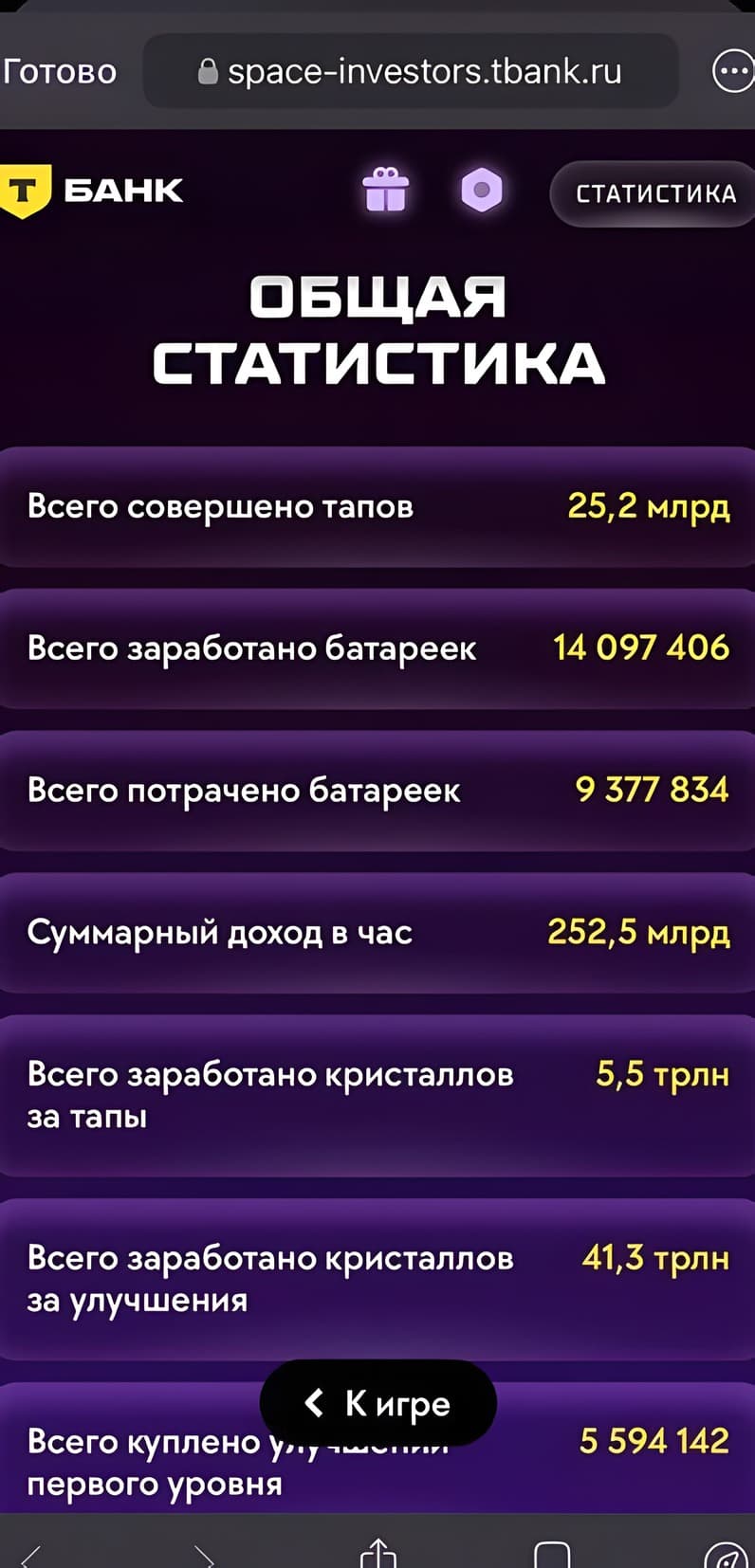Screen dimensions: 755x1568
Task: Tap the Статистика button
Action: (654, 193)
